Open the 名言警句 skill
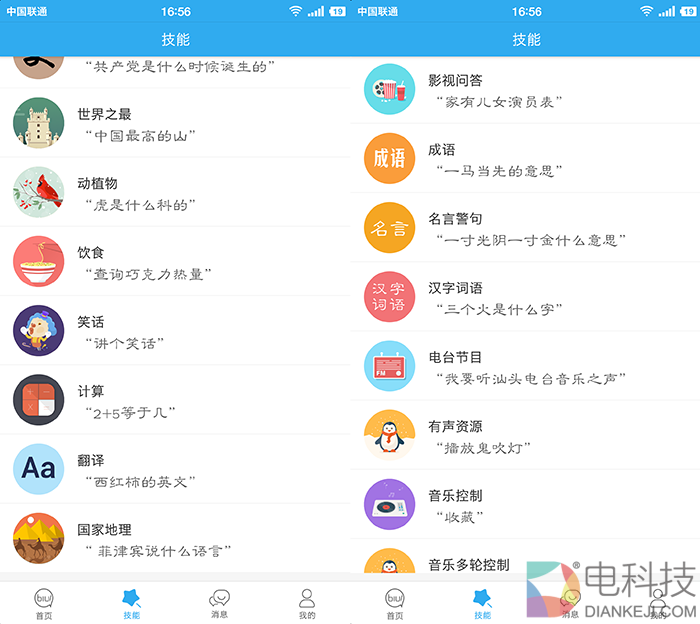 click(x=525, y=228)
